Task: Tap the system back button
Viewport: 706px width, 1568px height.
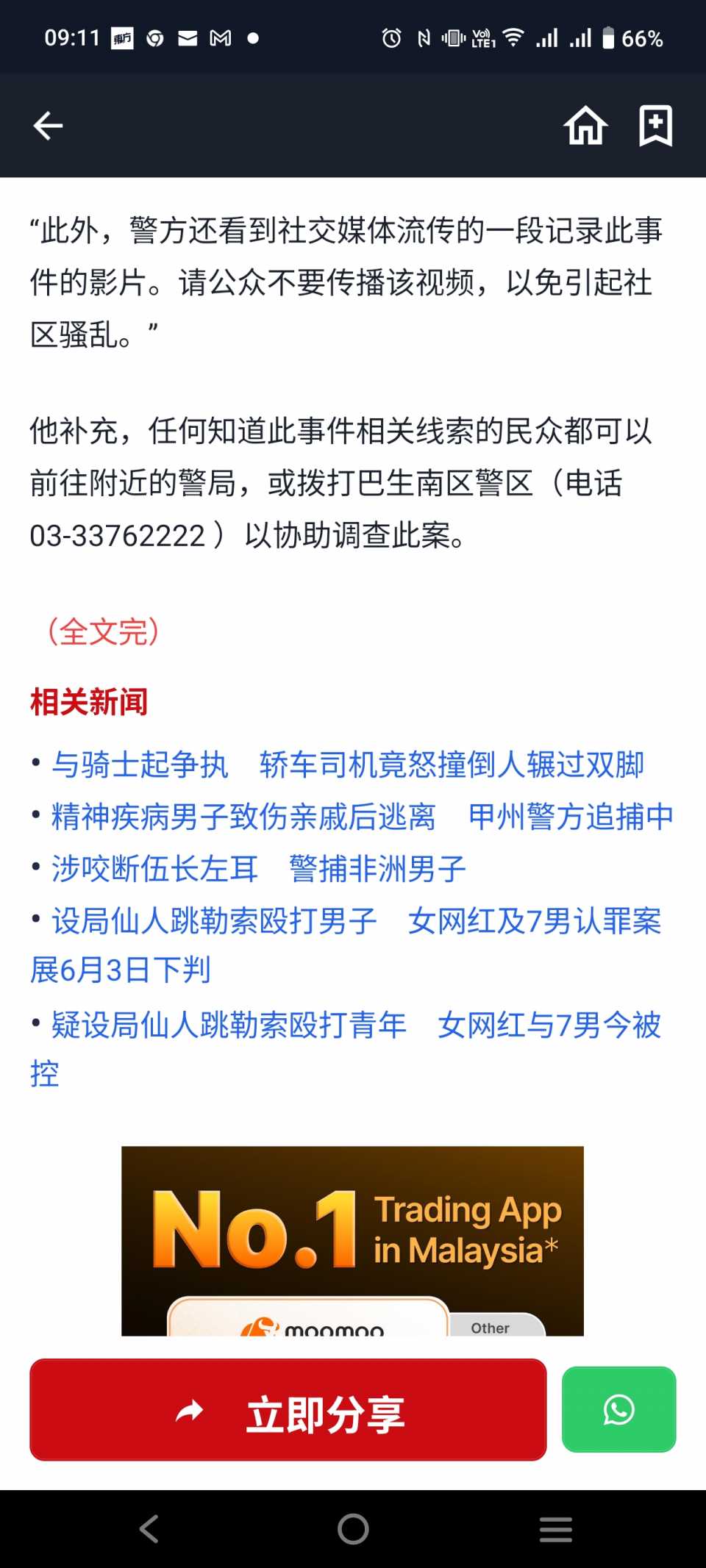Action: click(149, 1529)
